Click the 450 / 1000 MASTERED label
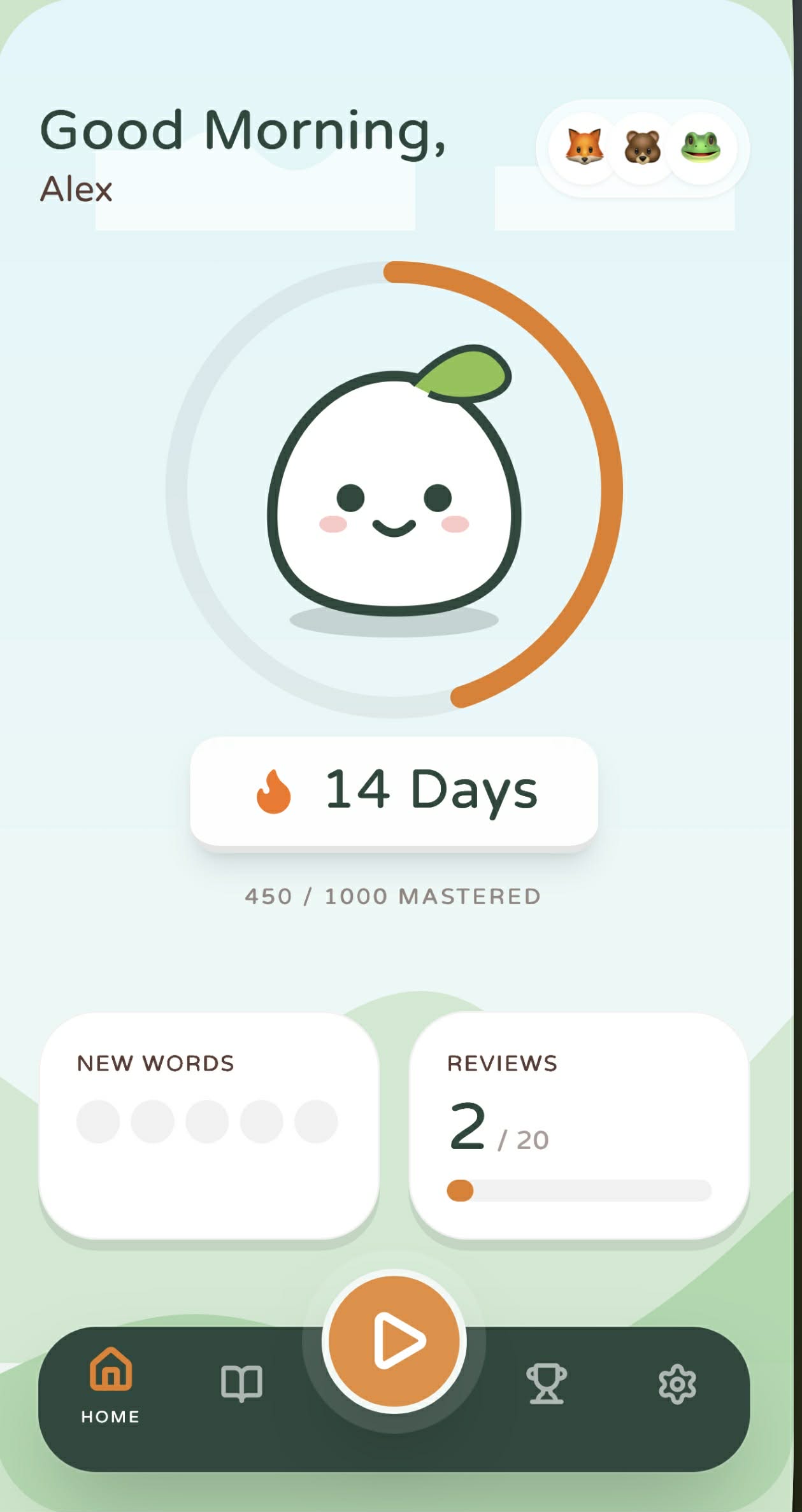This screenshot has height=1512, width=802. (x=394, y=895)
